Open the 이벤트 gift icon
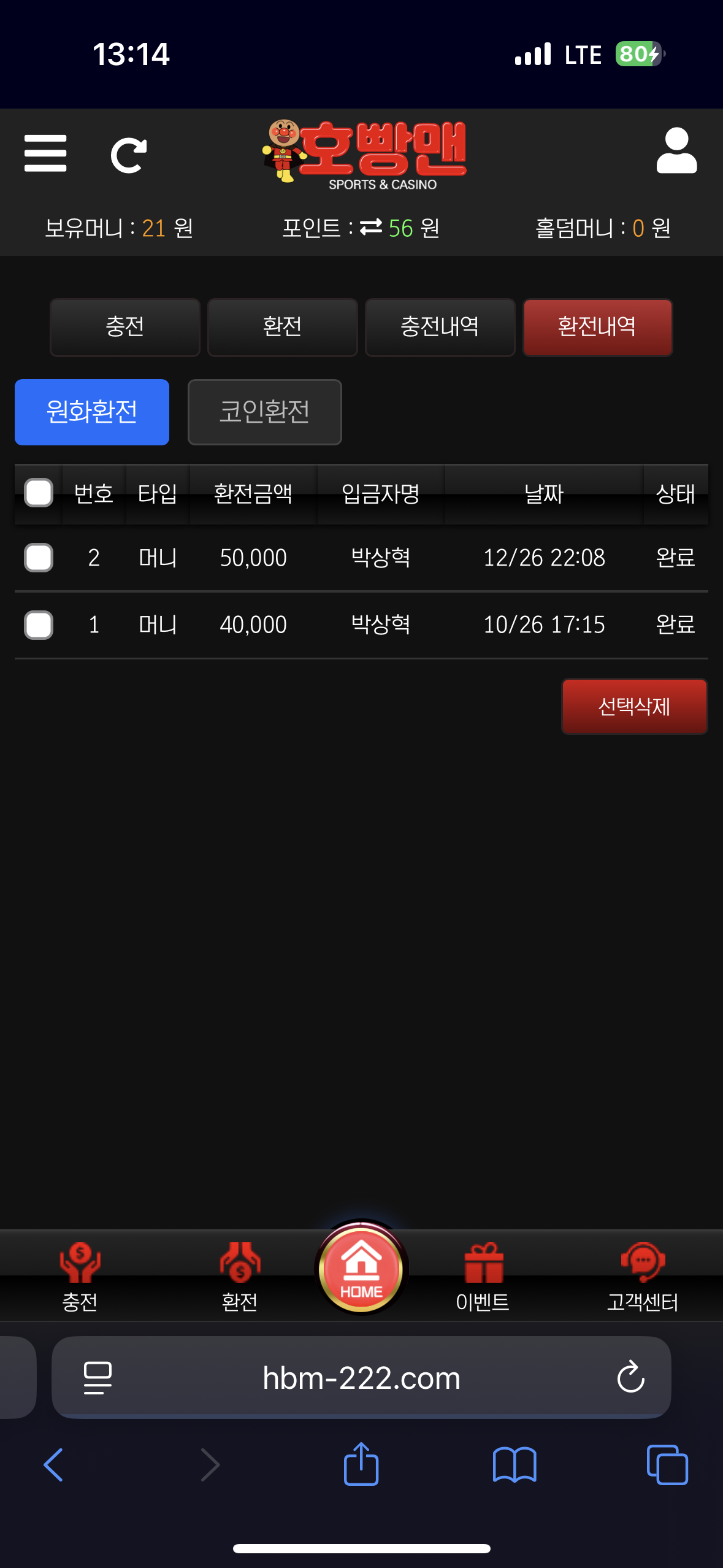This screenshot has height=1568, width=723. click(x=484, y=1274)
